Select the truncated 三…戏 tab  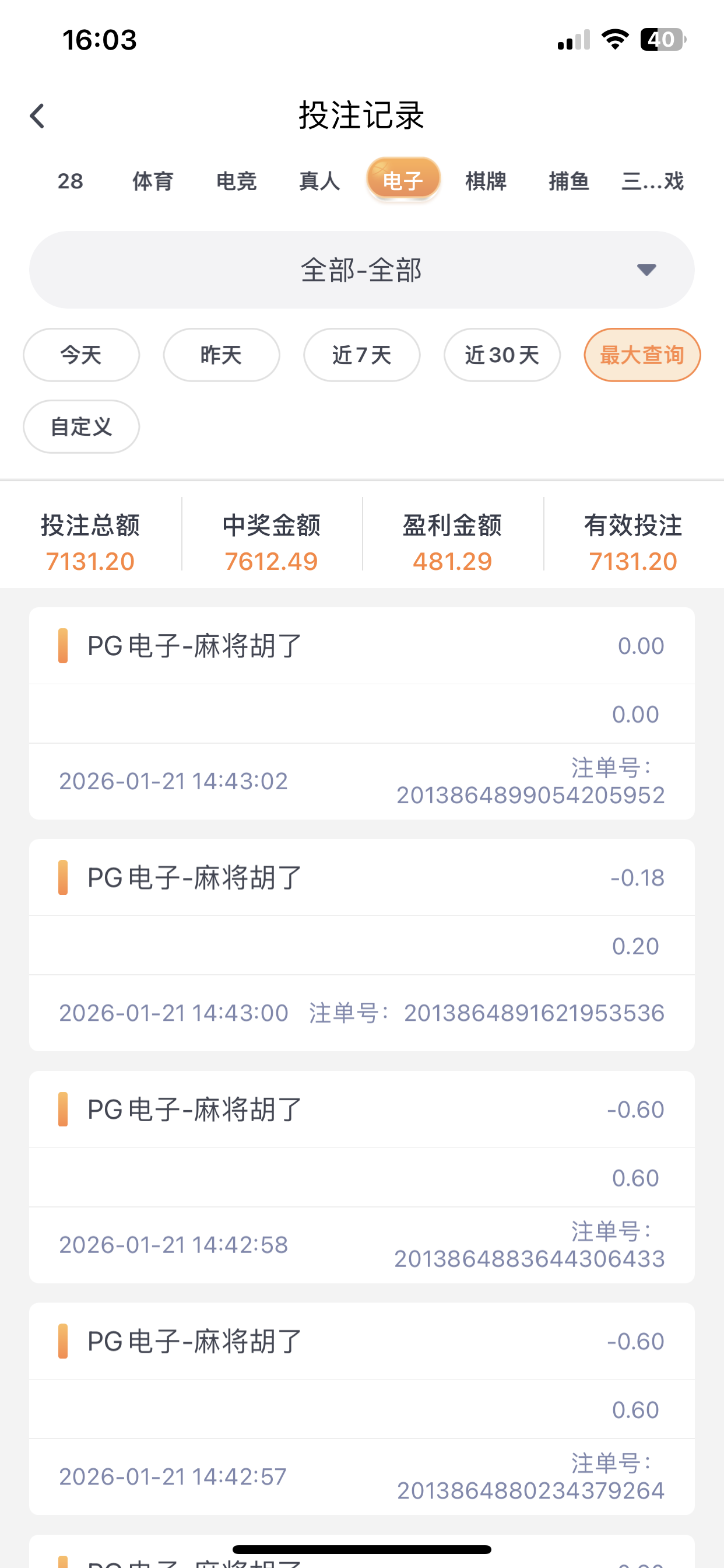(652, 181)
